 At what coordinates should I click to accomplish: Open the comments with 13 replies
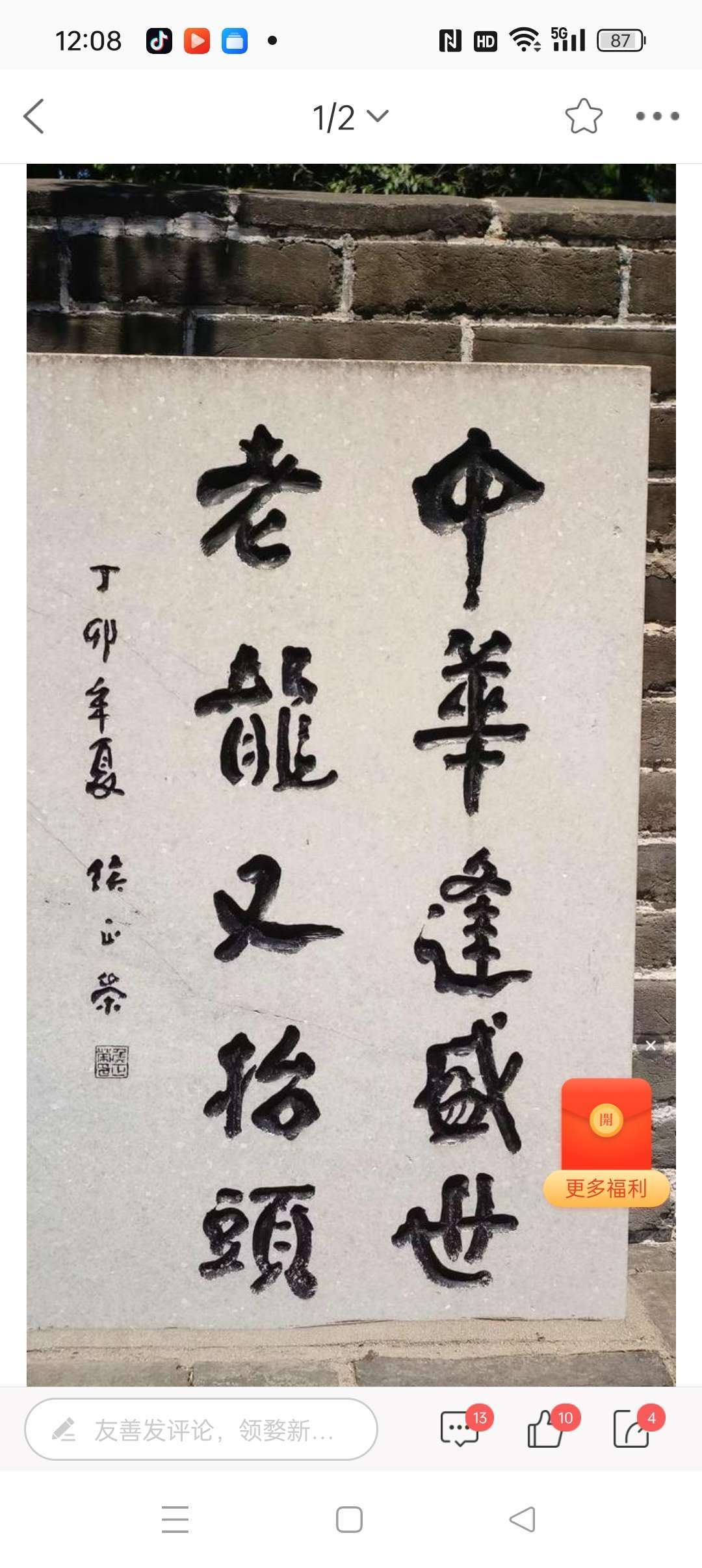tap(460, 1429)
